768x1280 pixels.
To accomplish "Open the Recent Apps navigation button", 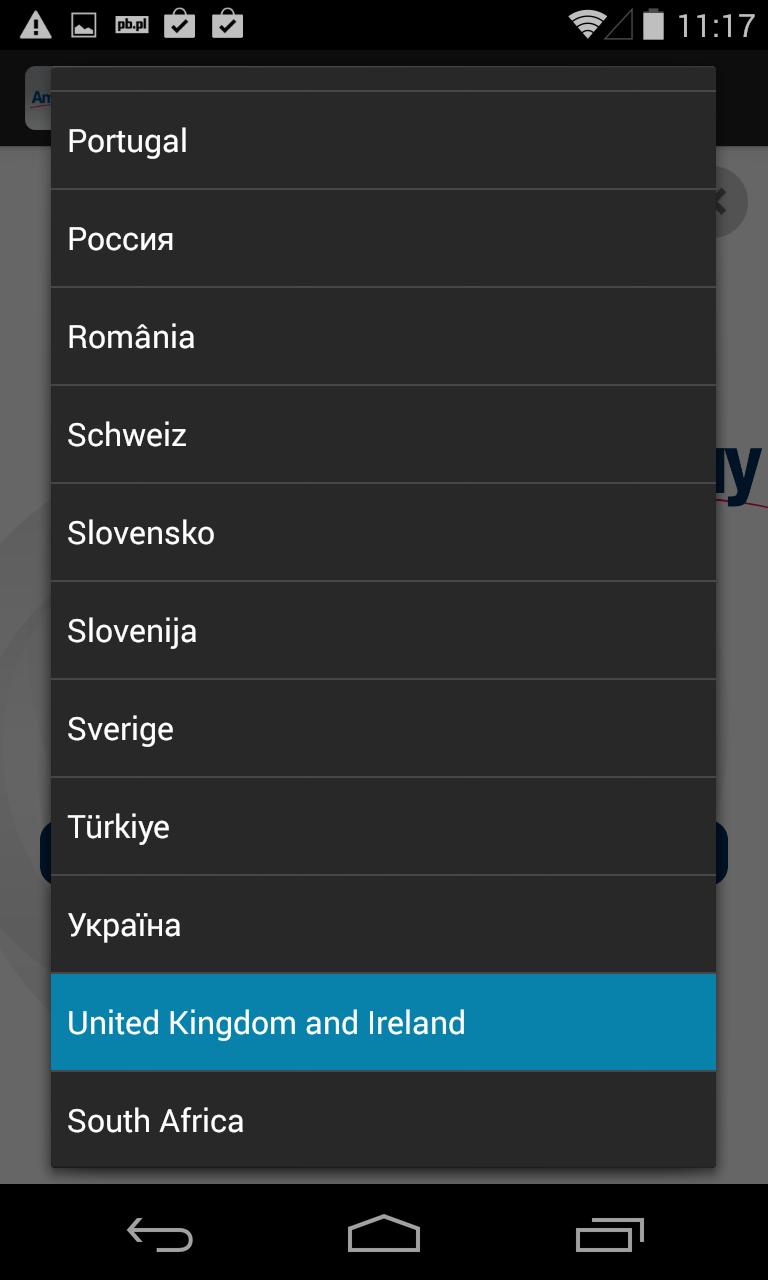I will (608, 1236).
